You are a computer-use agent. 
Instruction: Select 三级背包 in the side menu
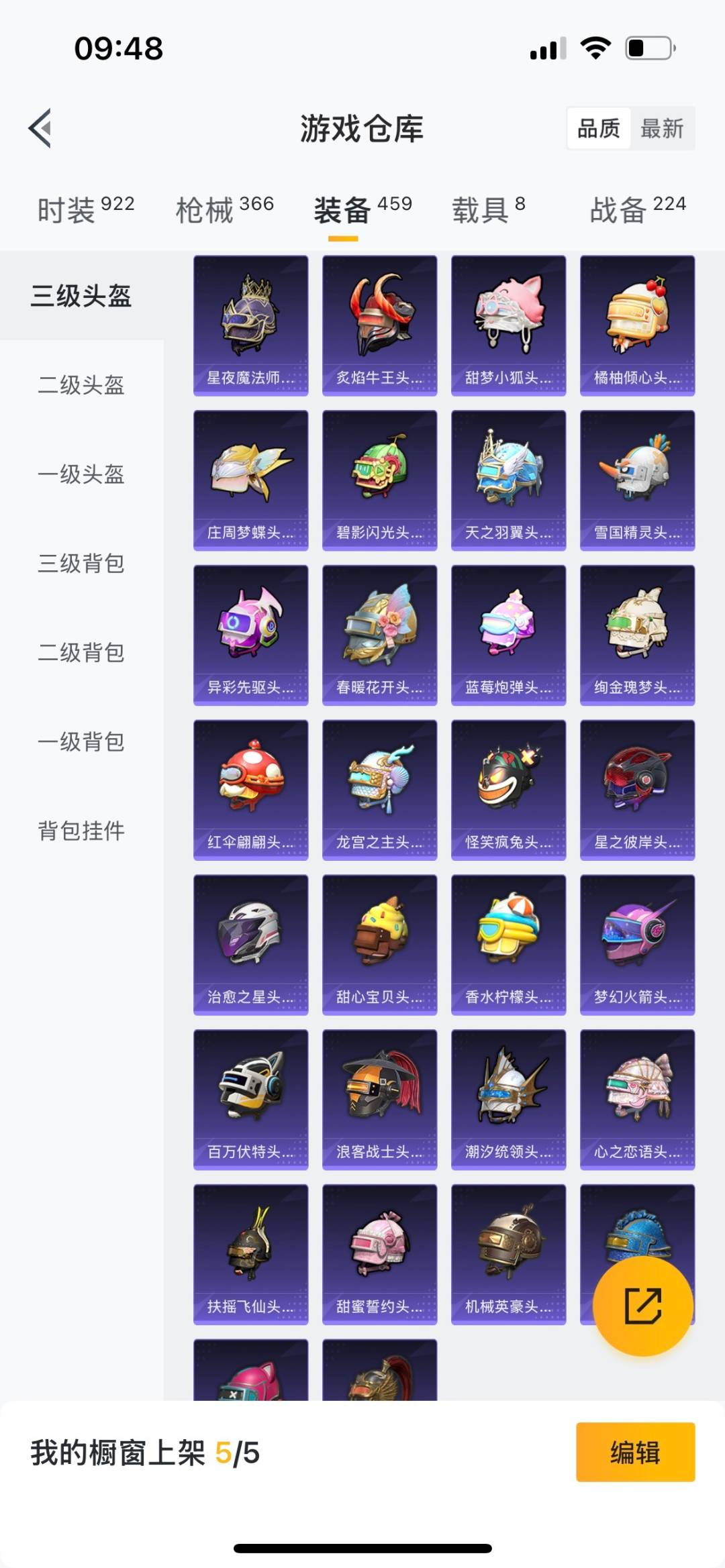[81, 564]
